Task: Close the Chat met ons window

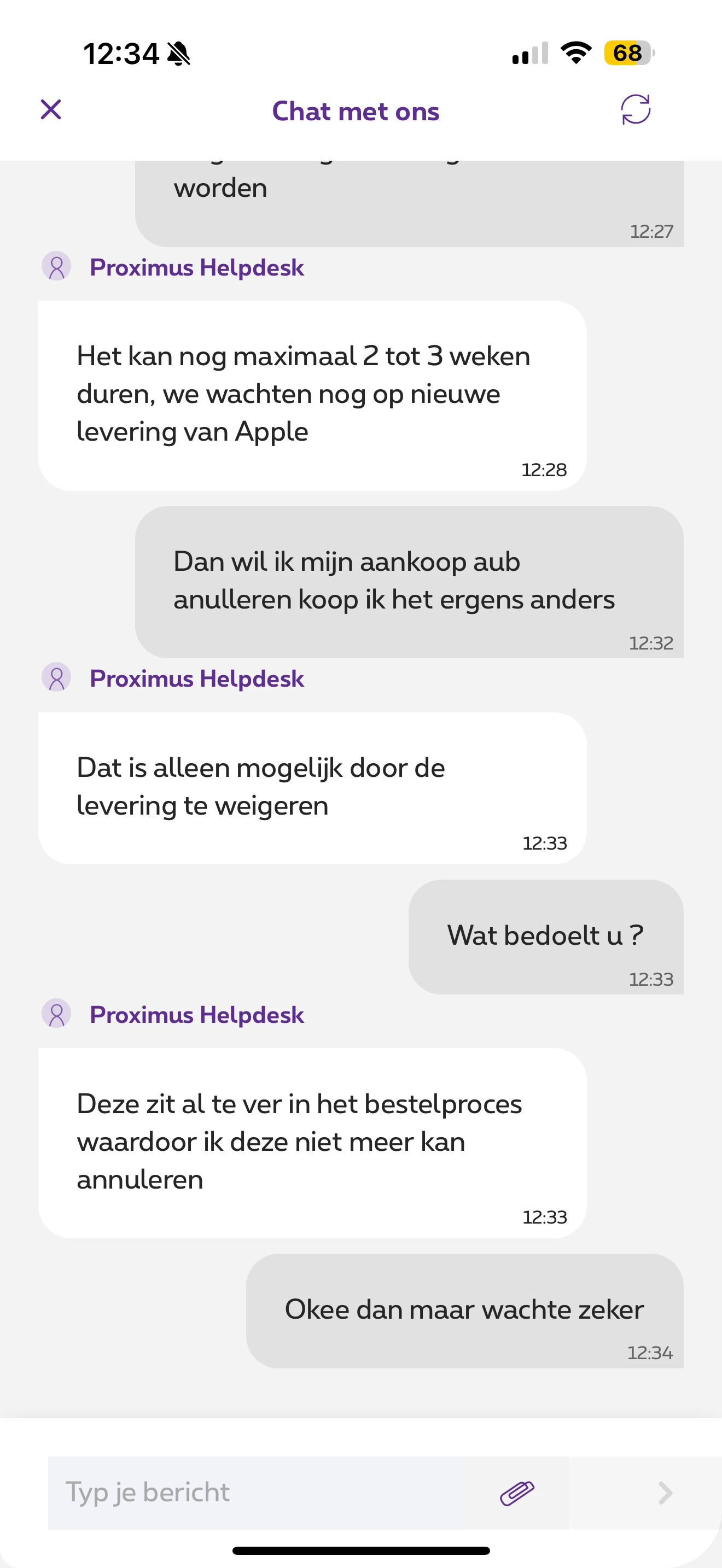Action: 51,110
